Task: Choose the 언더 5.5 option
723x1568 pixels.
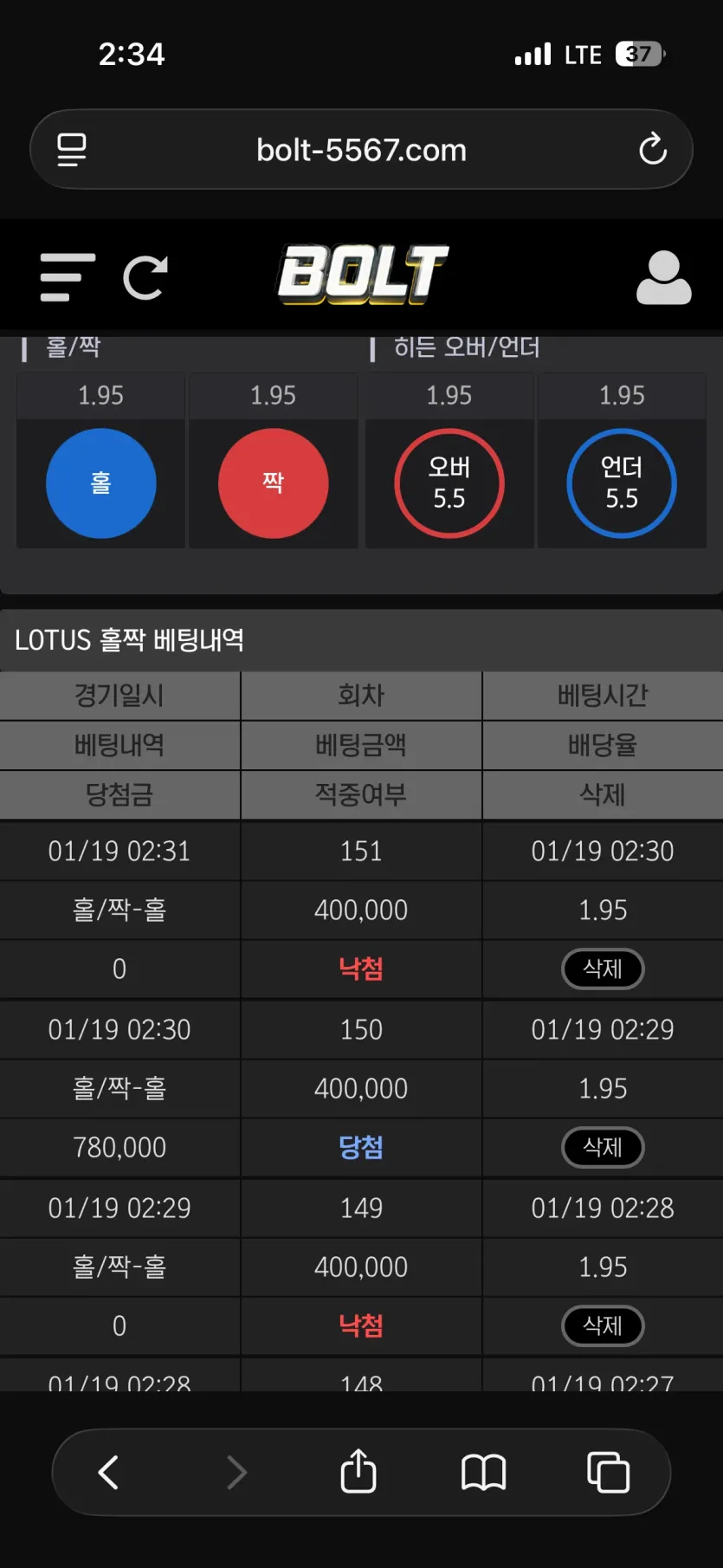Action: 622,483
